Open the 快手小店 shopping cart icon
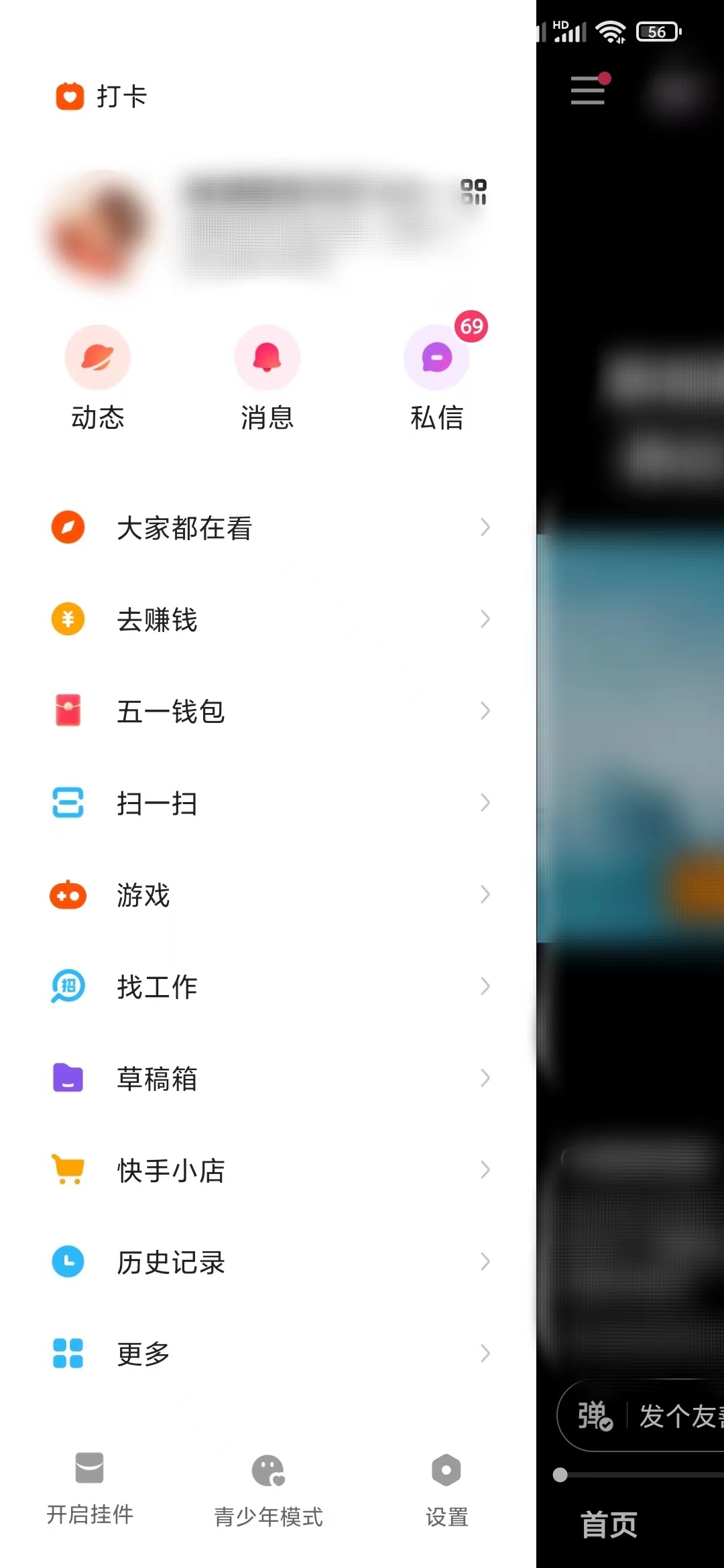This screenshot has height=1568, width=724. tap(67, 1169)
